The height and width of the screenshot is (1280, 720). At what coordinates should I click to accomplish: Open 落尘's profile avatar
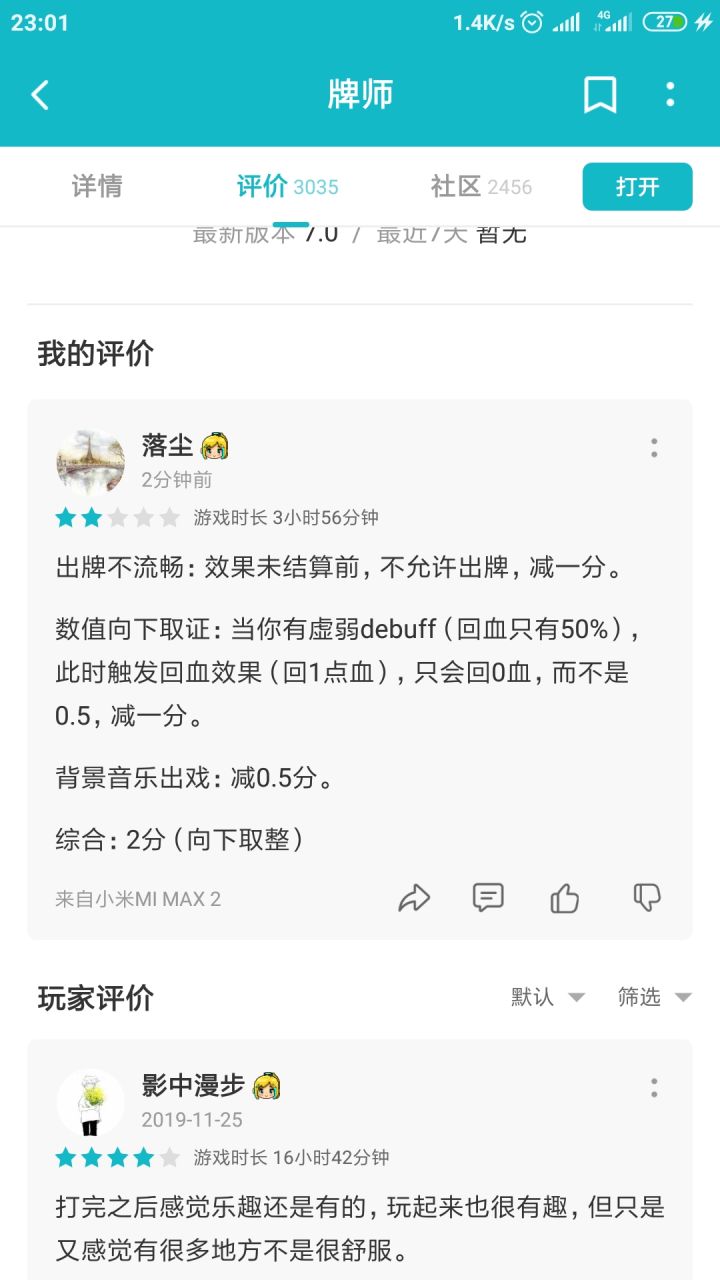pos(91,461)
